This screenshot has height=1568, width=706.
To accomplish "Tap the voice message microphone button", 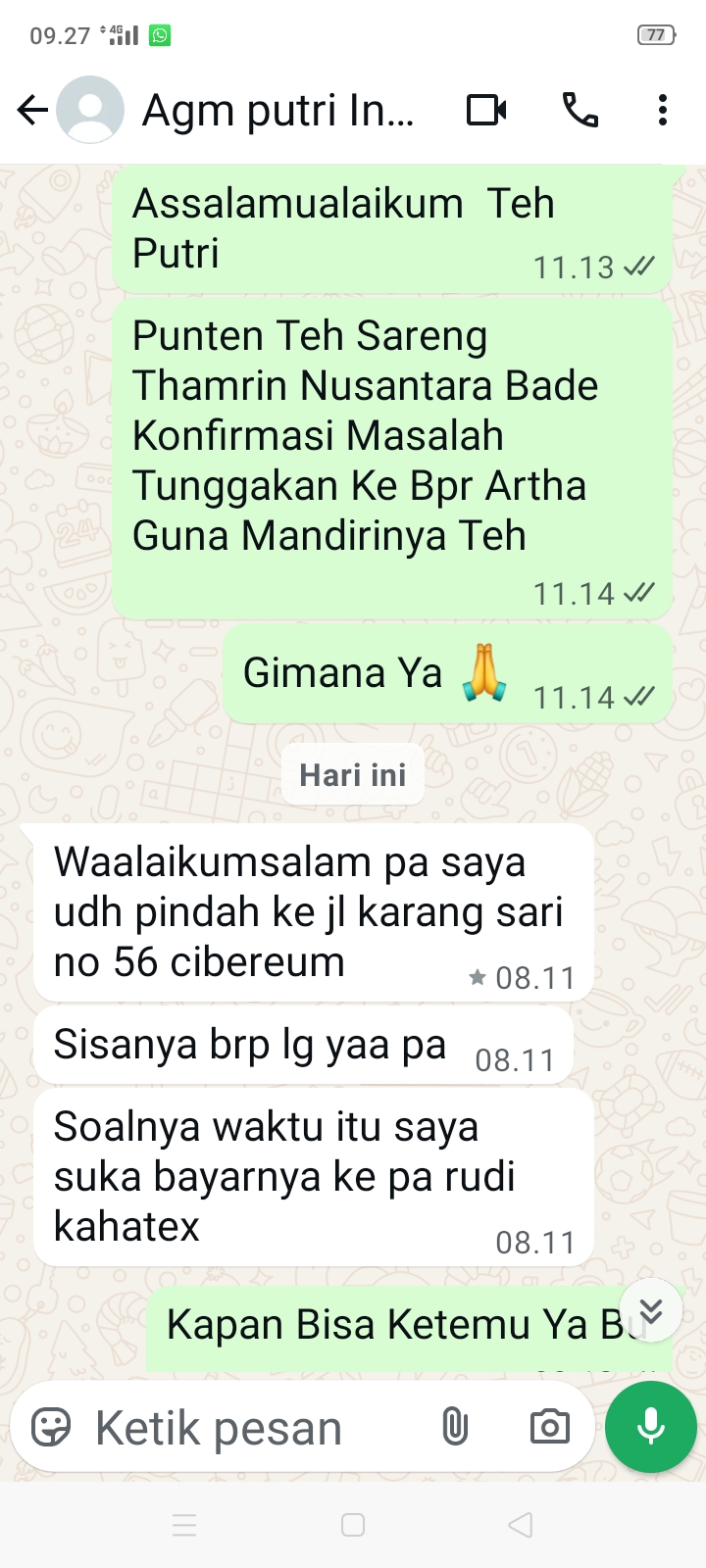I will point(651,1427).
